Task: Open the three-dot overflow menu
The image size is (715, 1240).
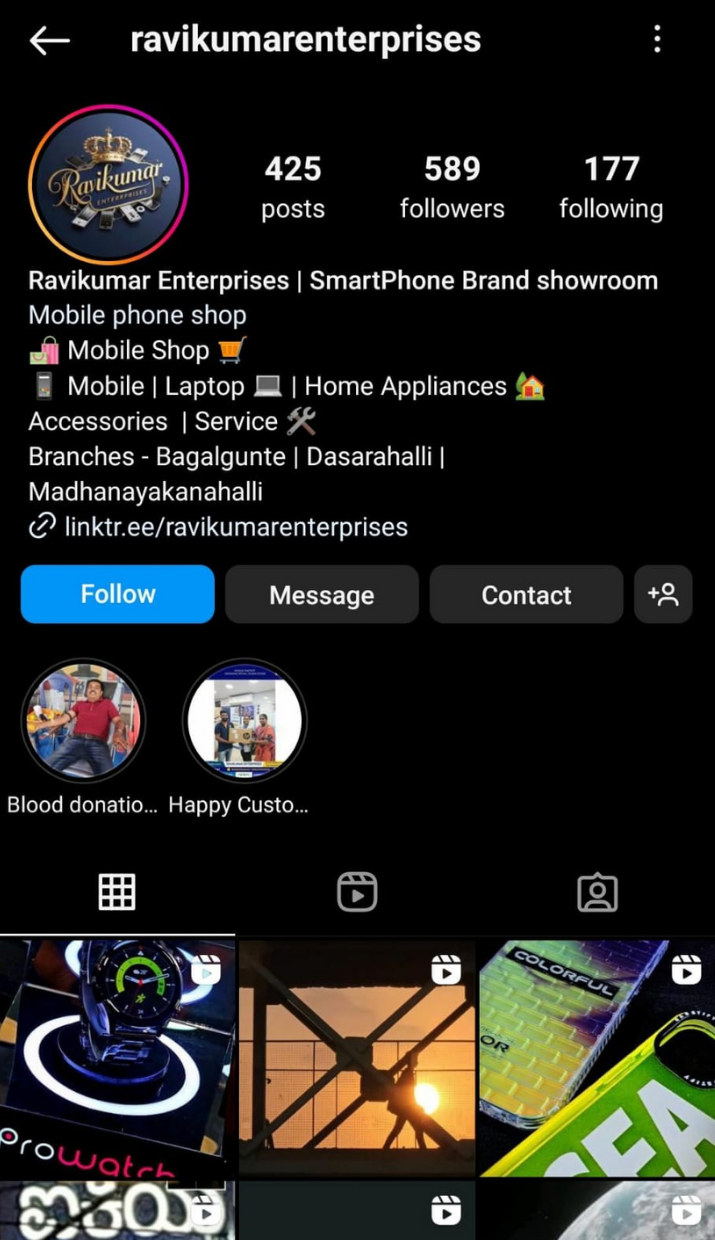Action: pyautogui.click(x=657, y=40)
